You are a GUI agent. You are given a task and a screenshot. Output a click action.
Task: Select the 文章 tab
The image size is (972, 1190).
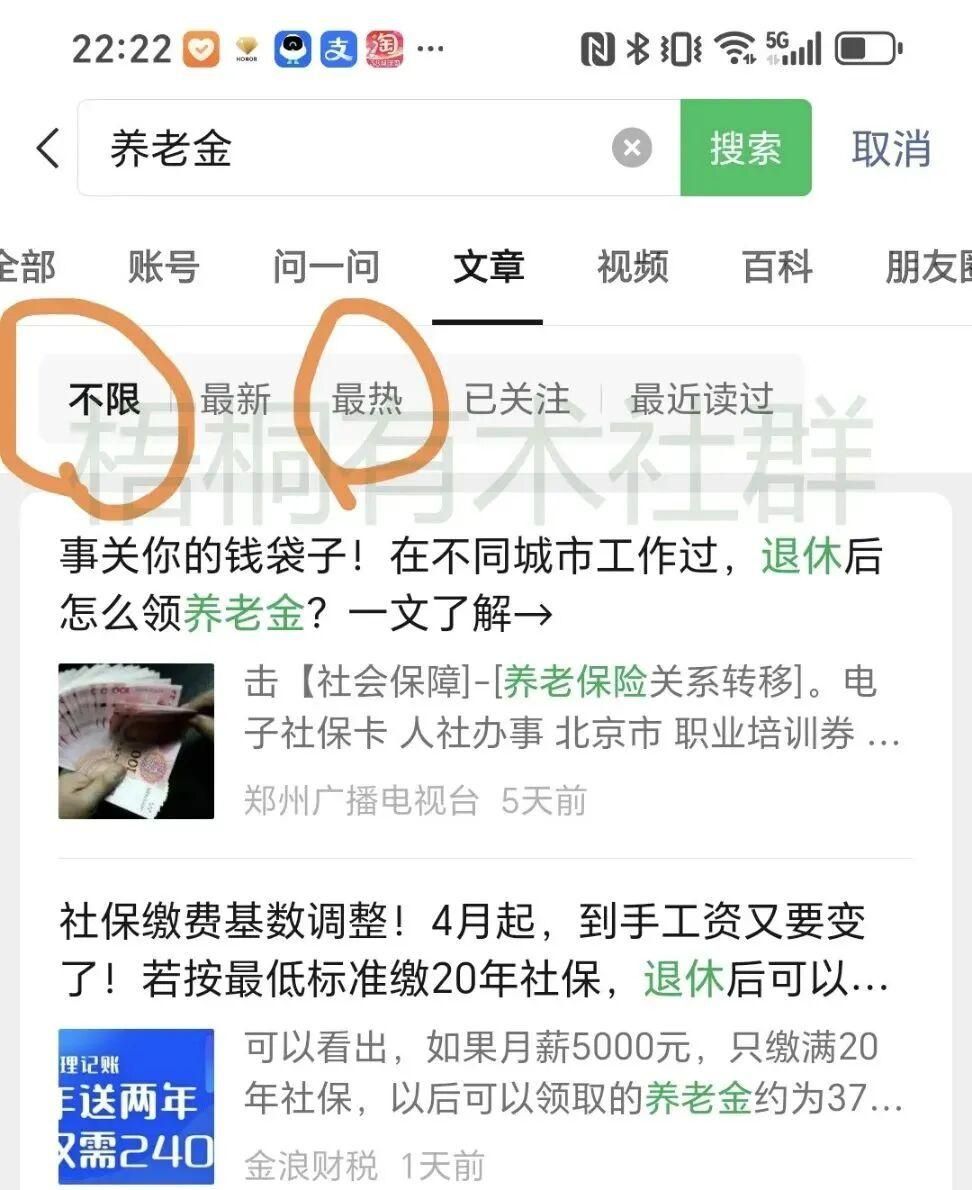click(488, 267)
